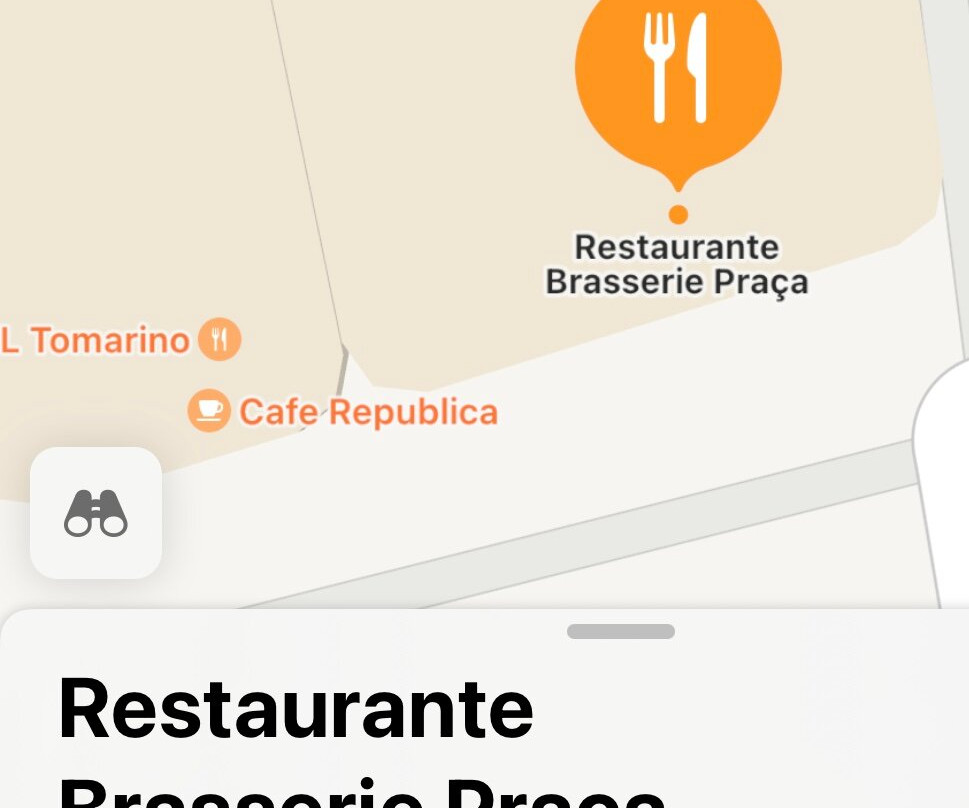
Task: Open the L Tomarino restaurant marker
Action: [x=219, y=340]
